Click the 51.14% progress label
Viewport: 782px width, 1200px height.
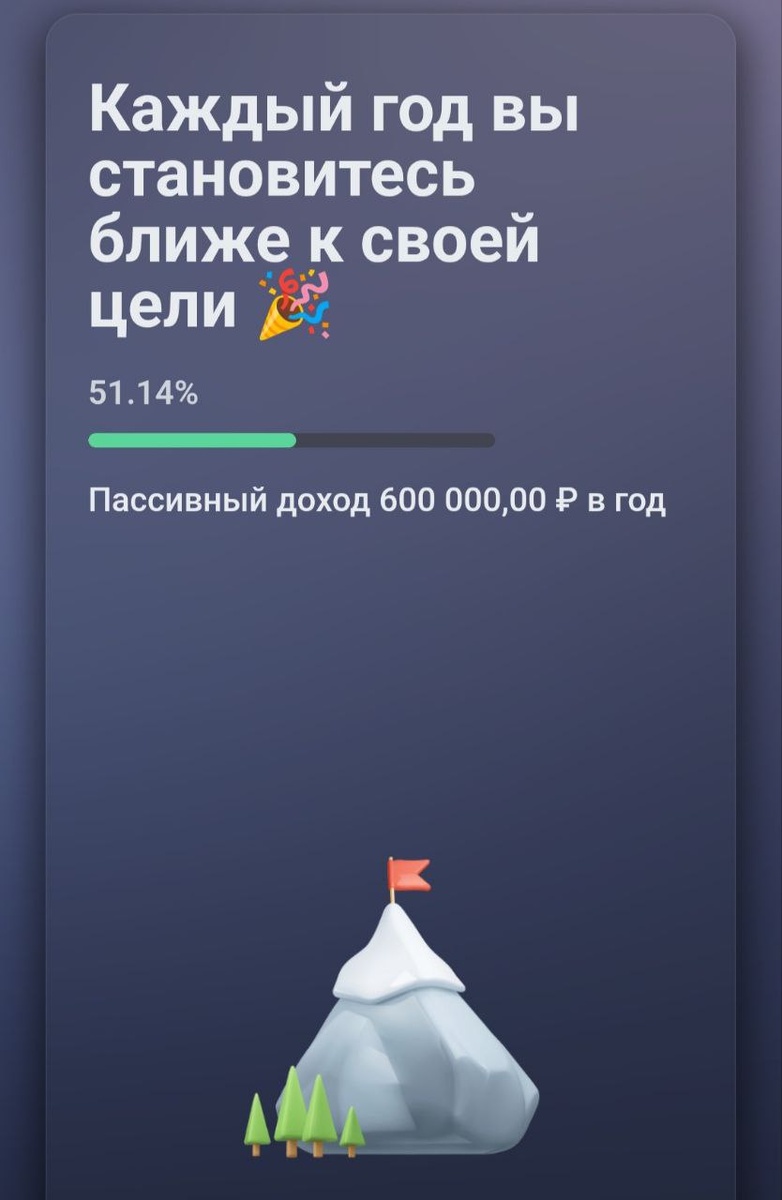(143, 391)
